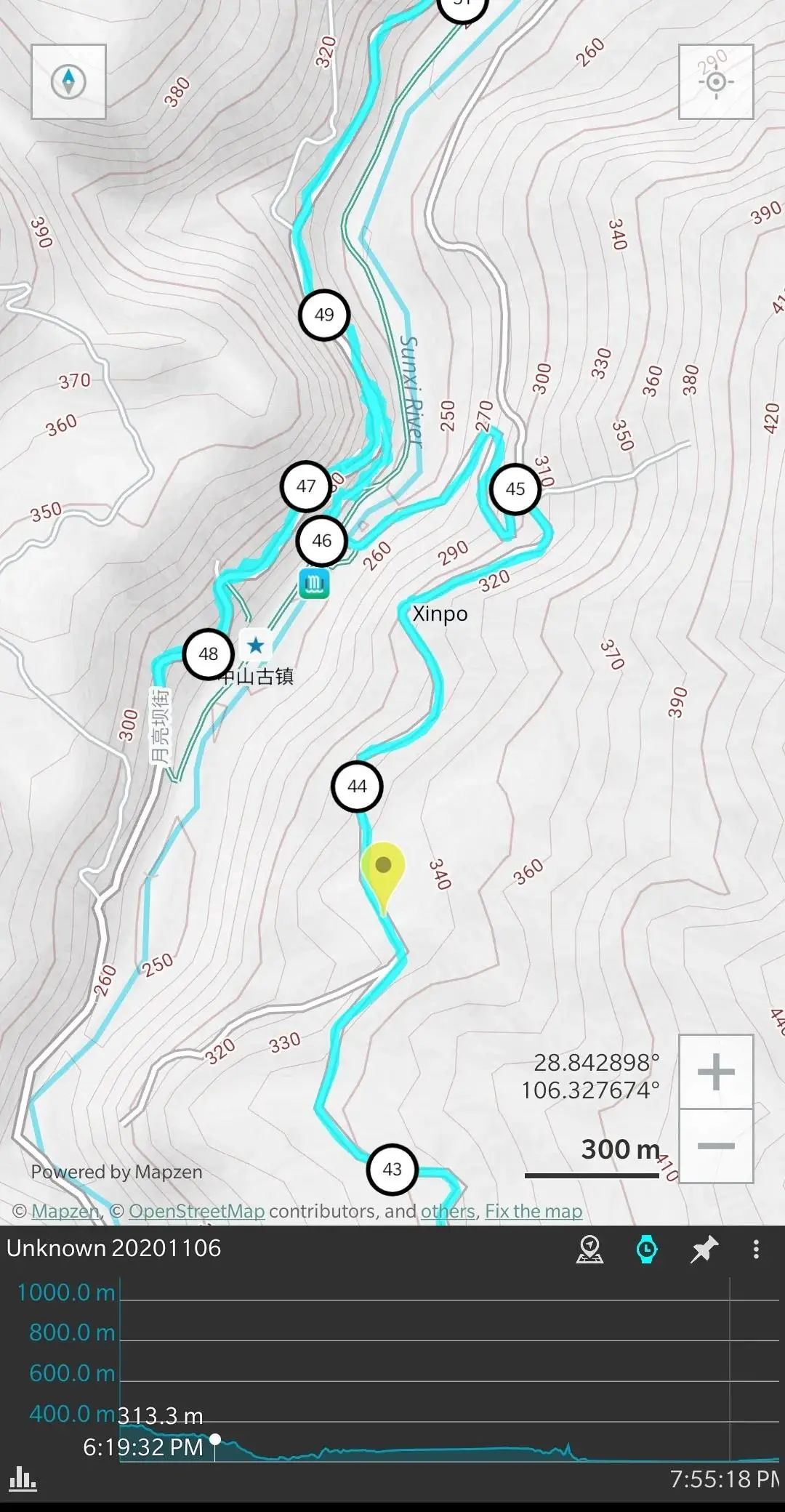Viewport: 785px width, 1512px height.
Task: Open the overflow menu for the track
Action: pos(756,1249)
